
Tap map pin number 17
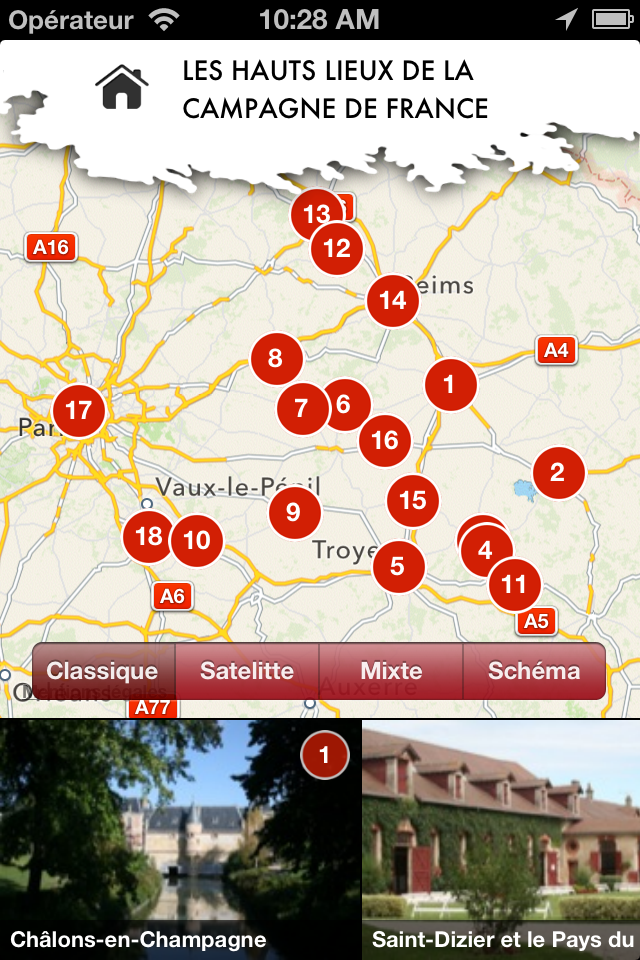pos(78,410)
